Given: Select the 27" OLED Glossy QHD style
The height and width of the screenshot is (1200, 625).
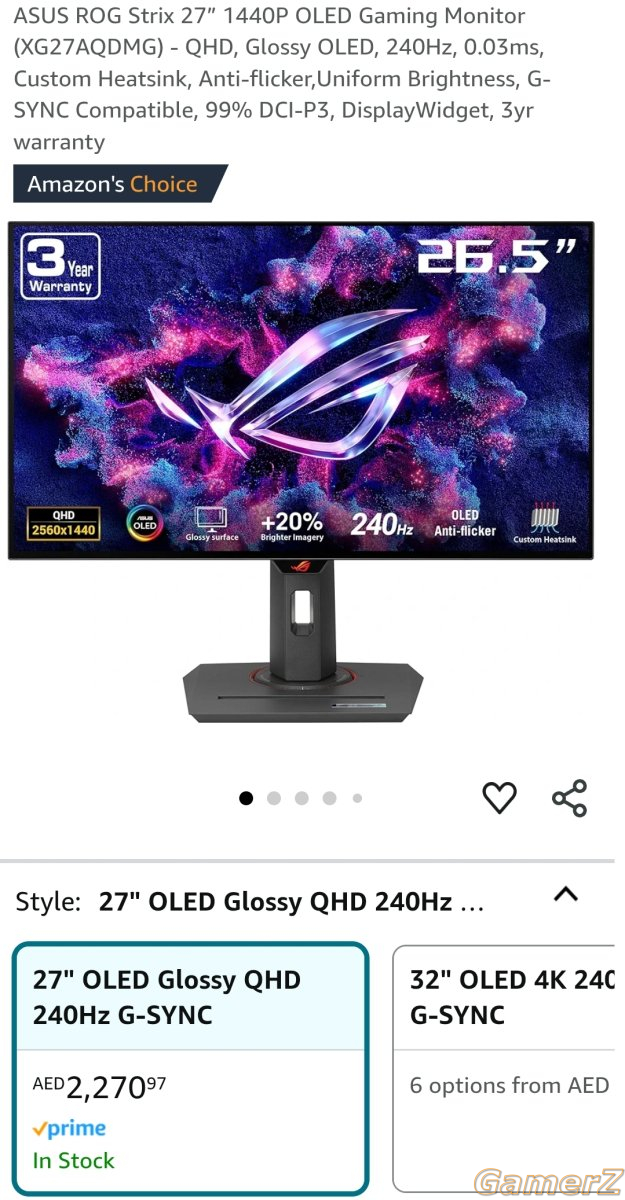Looking at the screenshot, I should 191,1069.
